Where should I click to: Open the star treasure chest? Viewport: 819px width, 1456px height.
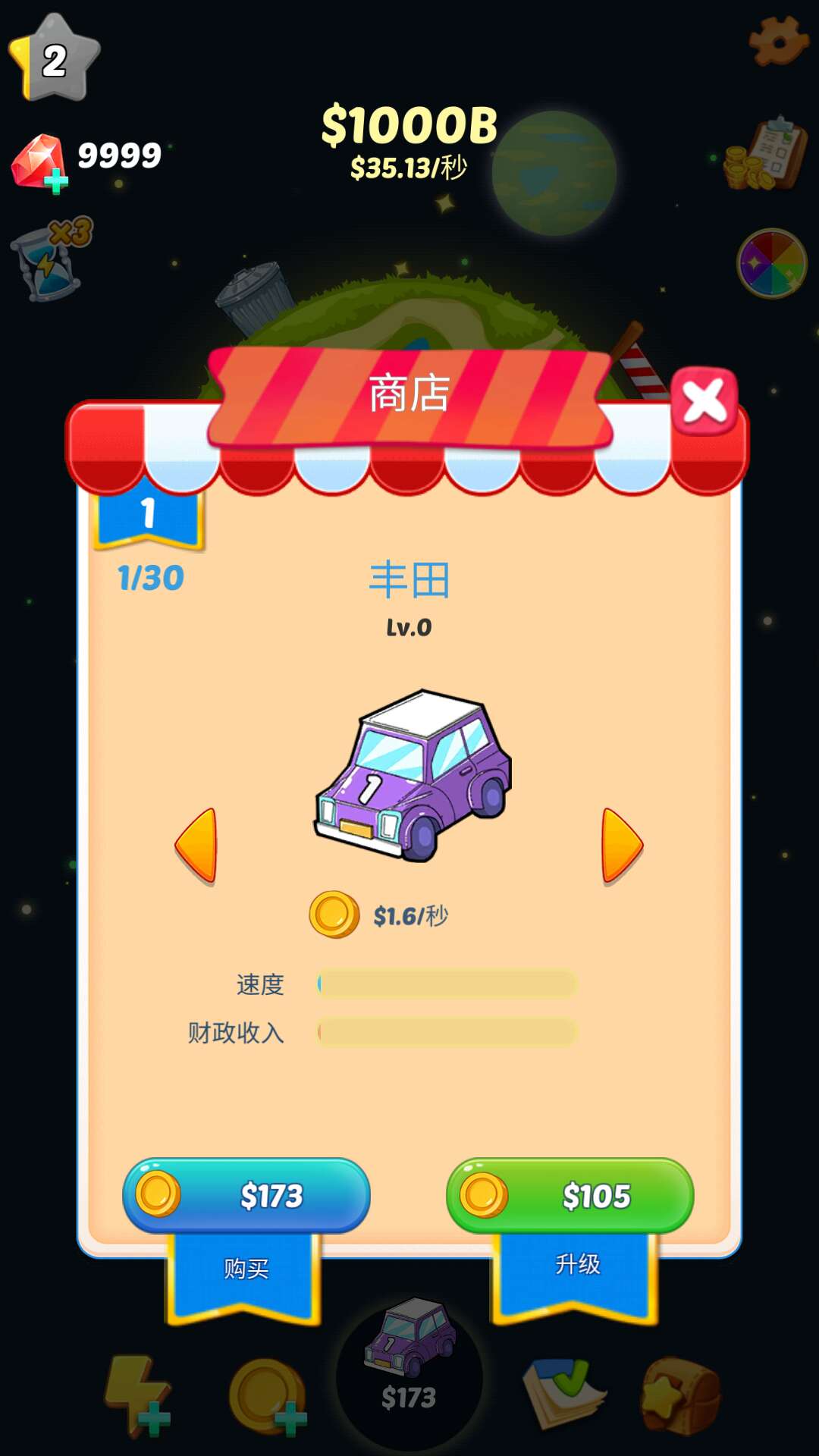(680, 1395)
